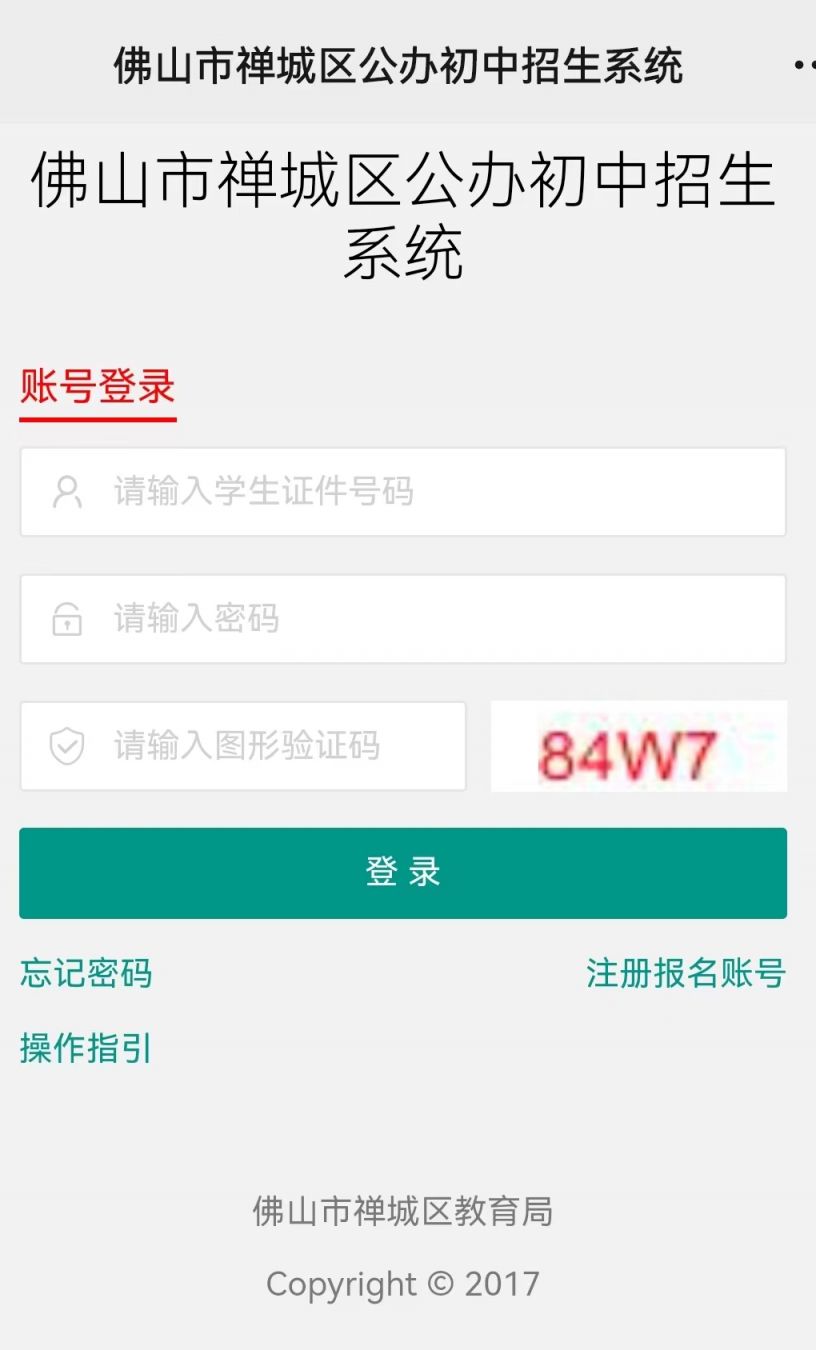This screenshot has width=816, height=1350.
Task: Refresh the 84W7 captcha image
Action: (639, 746)
